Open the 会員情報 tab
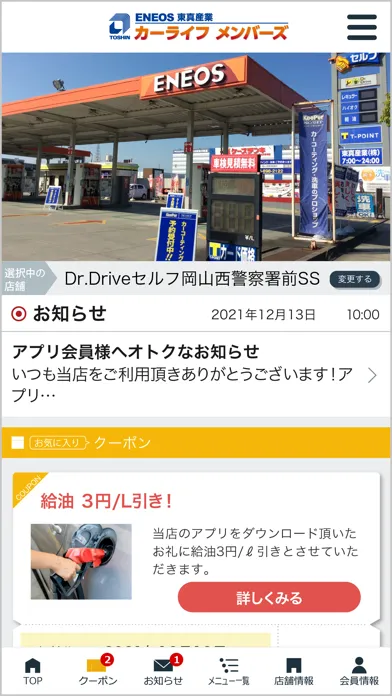Viewport: 392px width, 696px height. [359, 671]
